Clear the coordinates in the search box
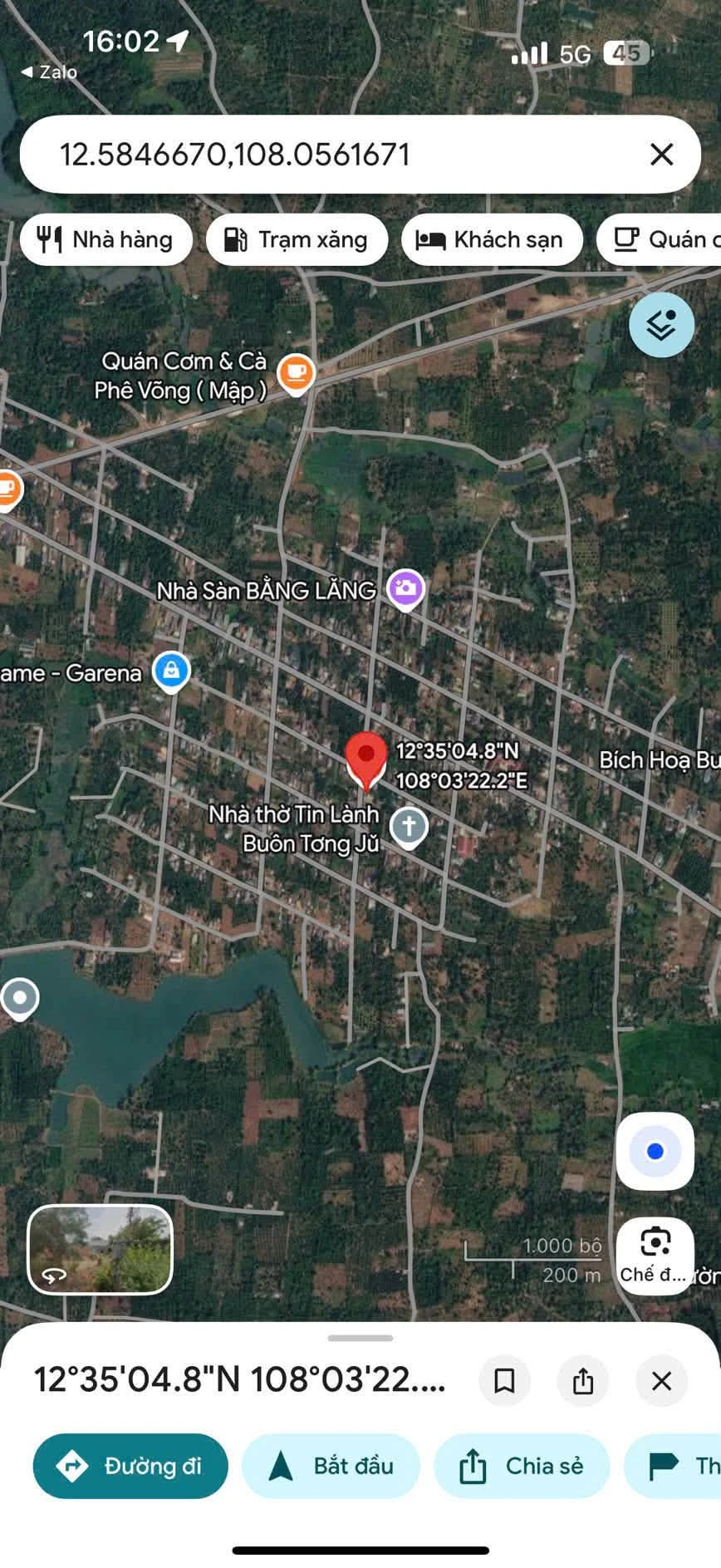The image size is (721, 1568). click(661, 155)
